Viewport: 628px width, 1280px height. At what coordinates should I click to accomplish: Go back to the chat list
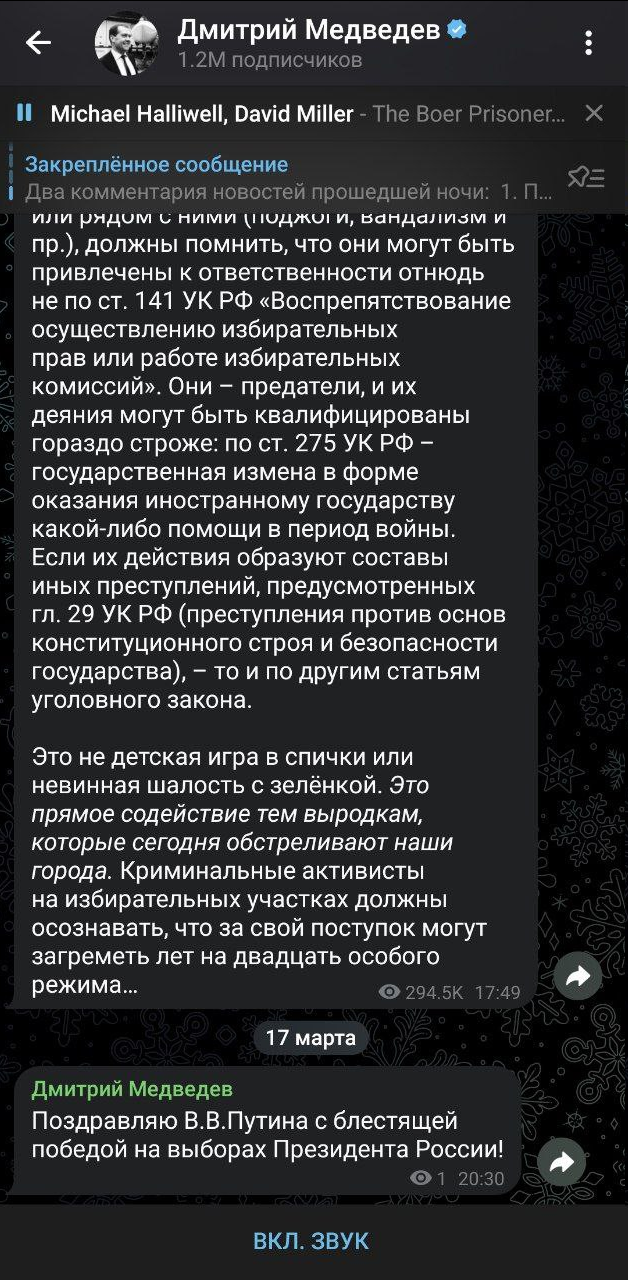pos(38,43)
